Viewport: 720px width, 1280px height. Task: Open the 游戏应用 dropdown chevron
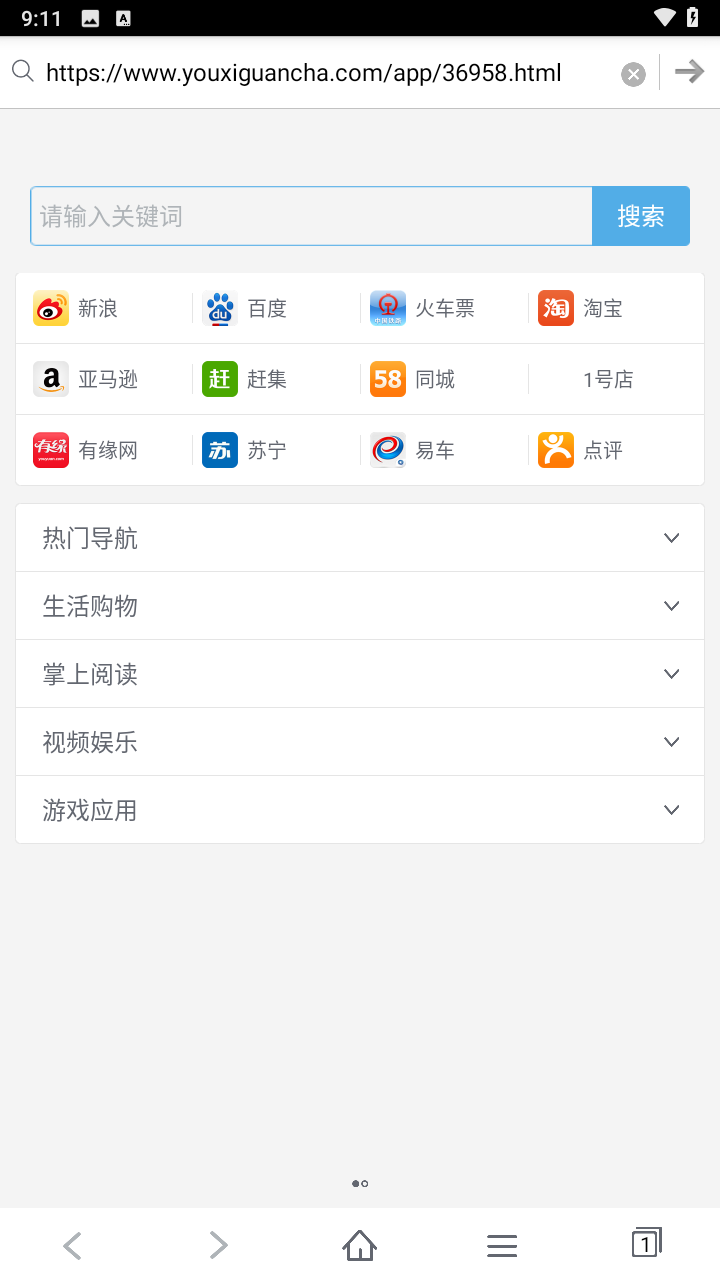671,809
